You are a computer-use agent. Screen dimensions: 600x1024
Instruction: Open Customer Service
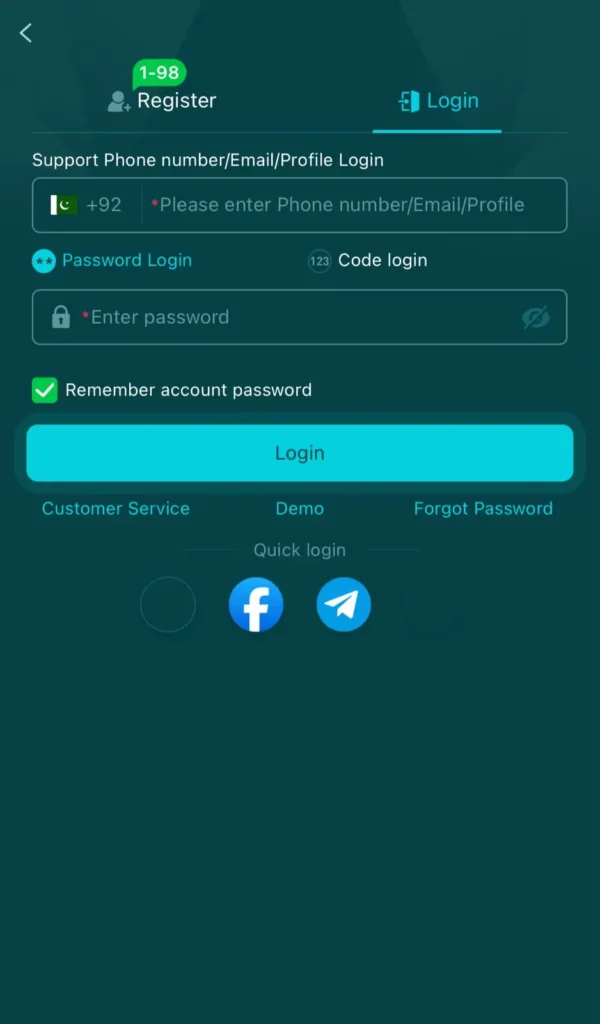pyautogui.click(x=116, y=509)
